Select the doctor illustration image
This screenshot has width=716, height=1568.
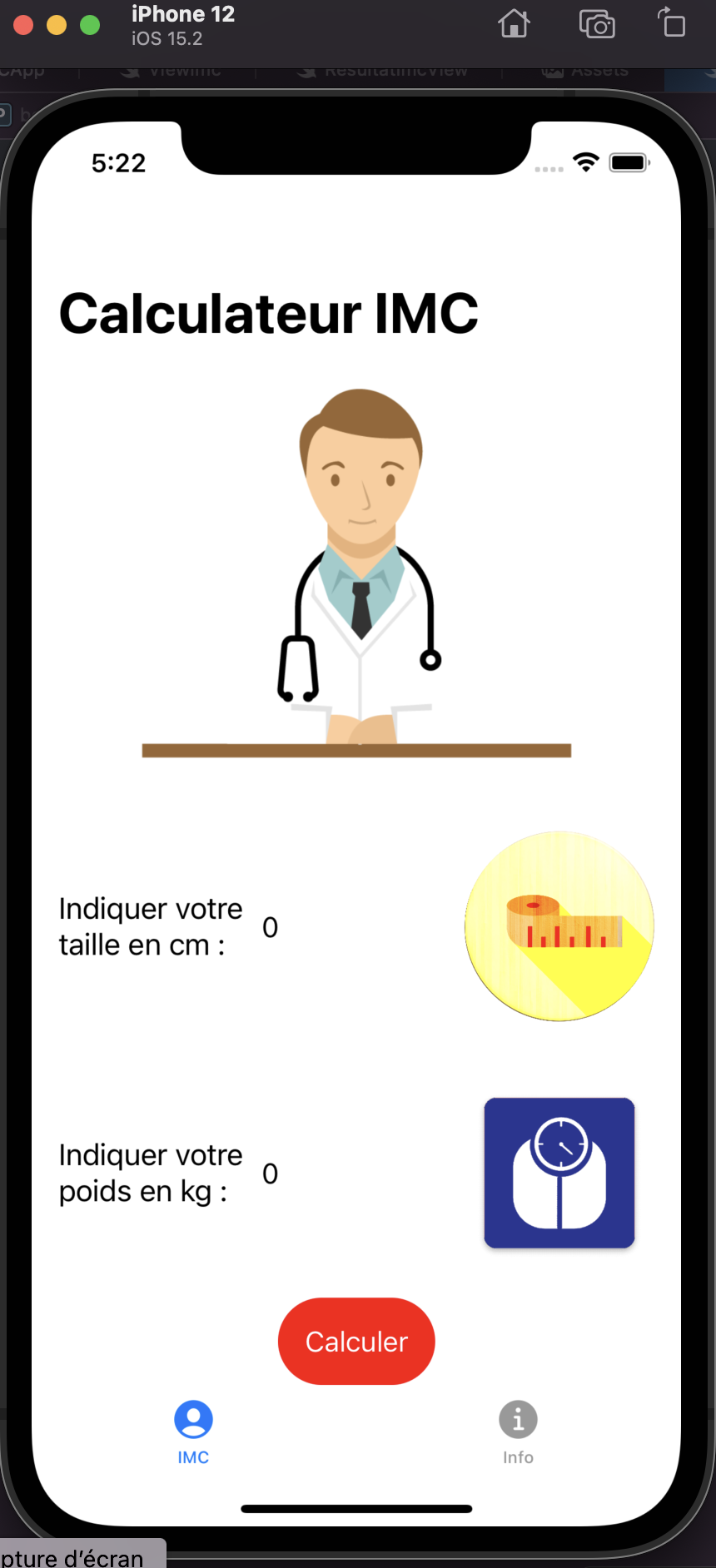[x=356, y=574]
